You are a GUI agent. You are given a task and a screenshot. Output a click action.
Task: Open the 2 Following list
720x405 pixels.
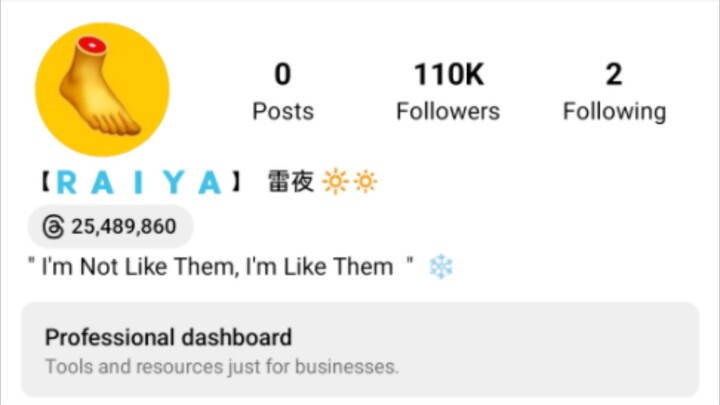coord(614,92)
